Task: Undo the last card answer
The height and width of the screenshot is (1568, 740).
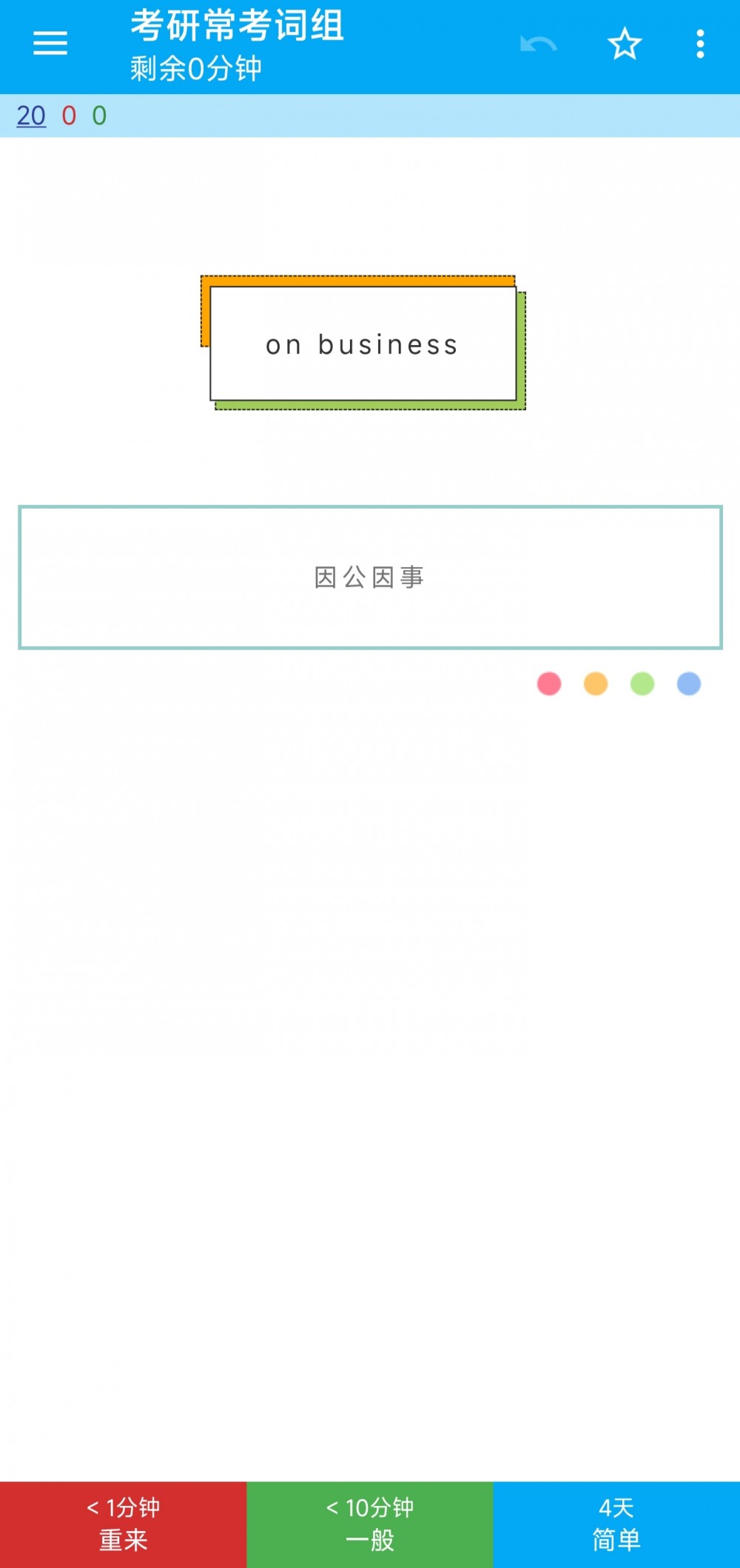Action: (538, 44)
